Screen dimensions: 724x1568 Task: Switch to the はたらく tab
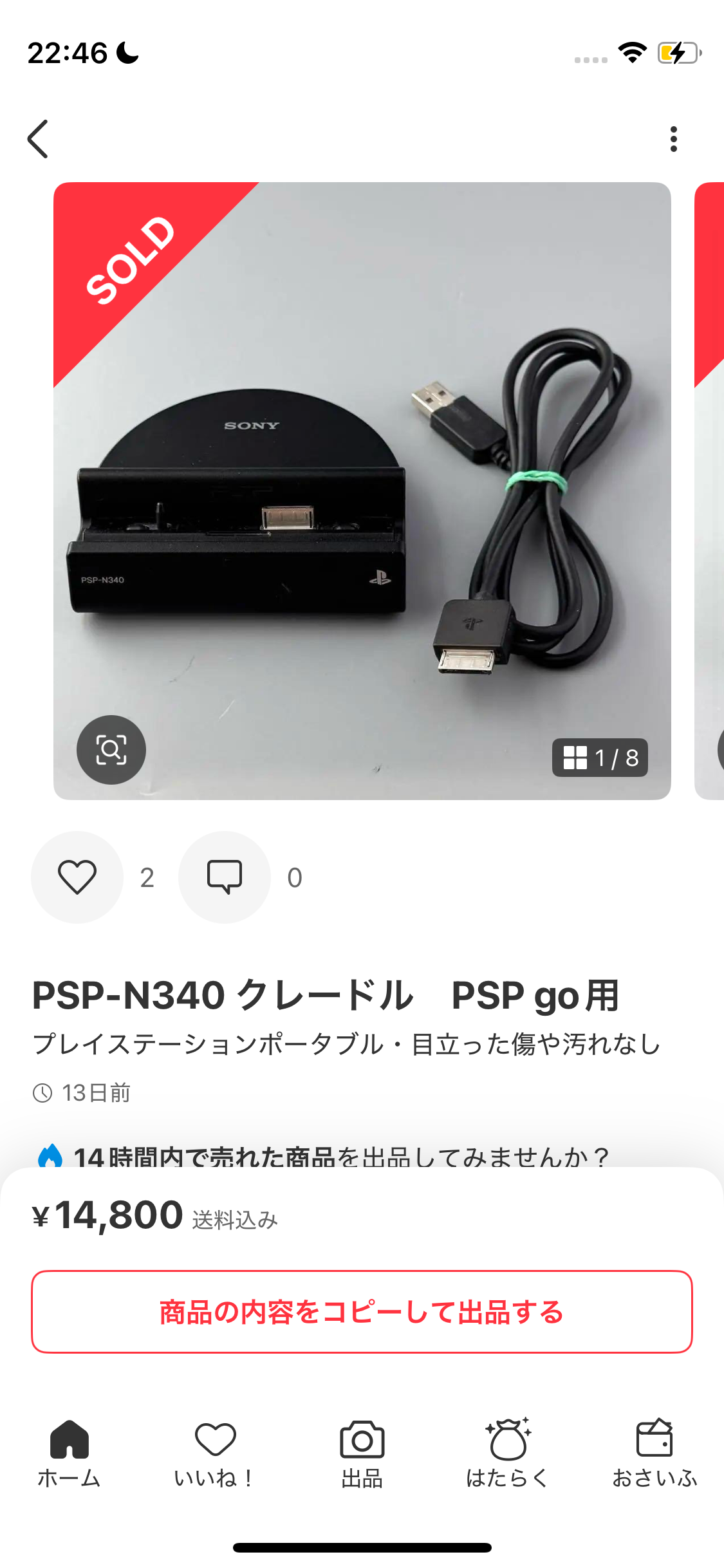point(508,1455)
